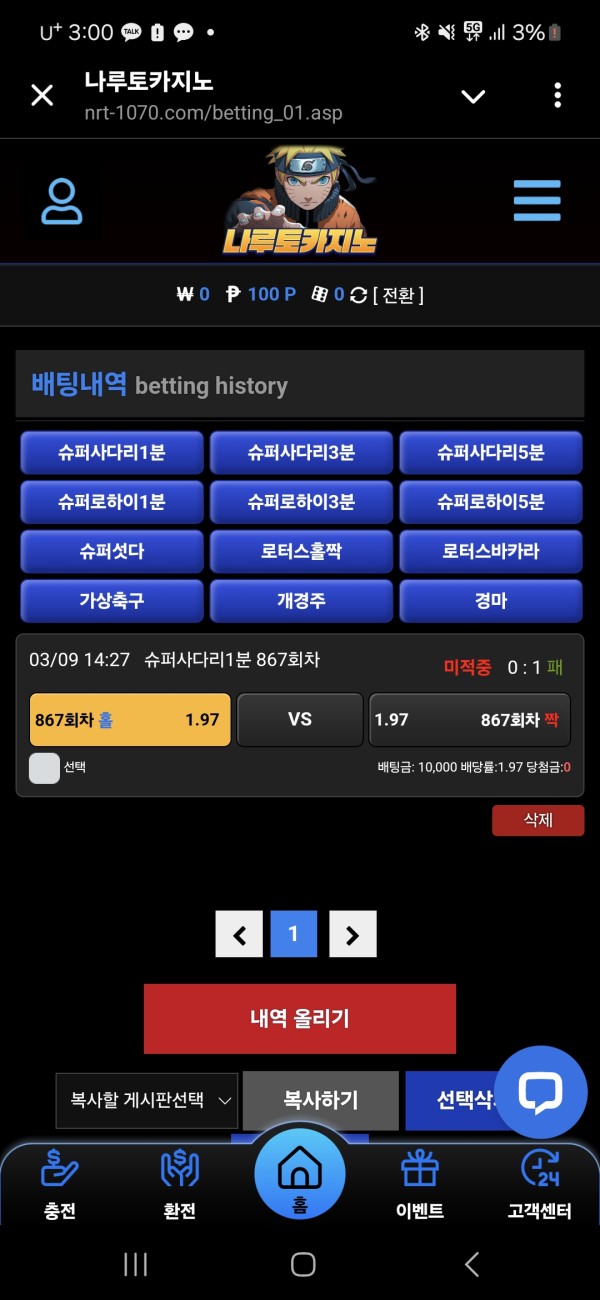Image resolution: width=600 pixels, height=1300 pixels.
Task: Tap the 내역 올리기 button
Action: coord(300,1019)
